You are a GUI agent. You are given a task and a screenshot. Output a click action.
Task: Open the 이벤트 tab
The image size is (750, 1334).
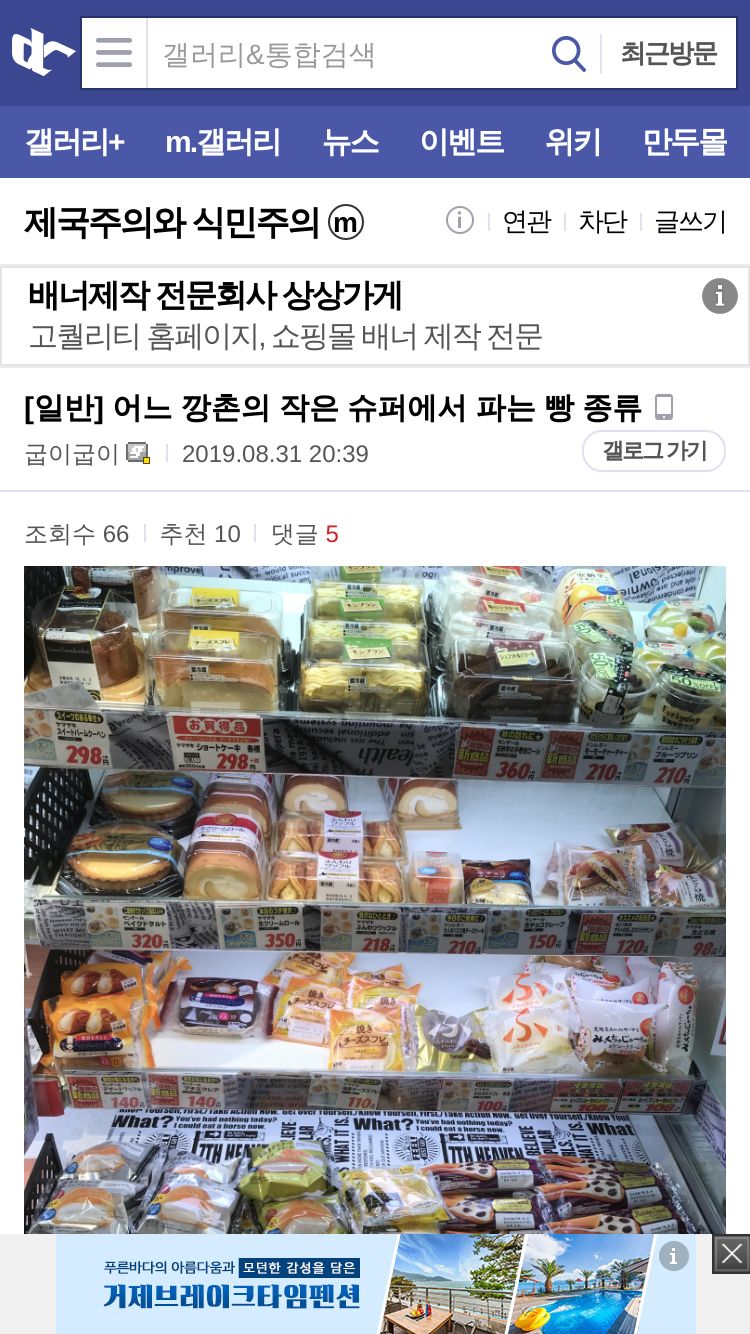point(462,142)
